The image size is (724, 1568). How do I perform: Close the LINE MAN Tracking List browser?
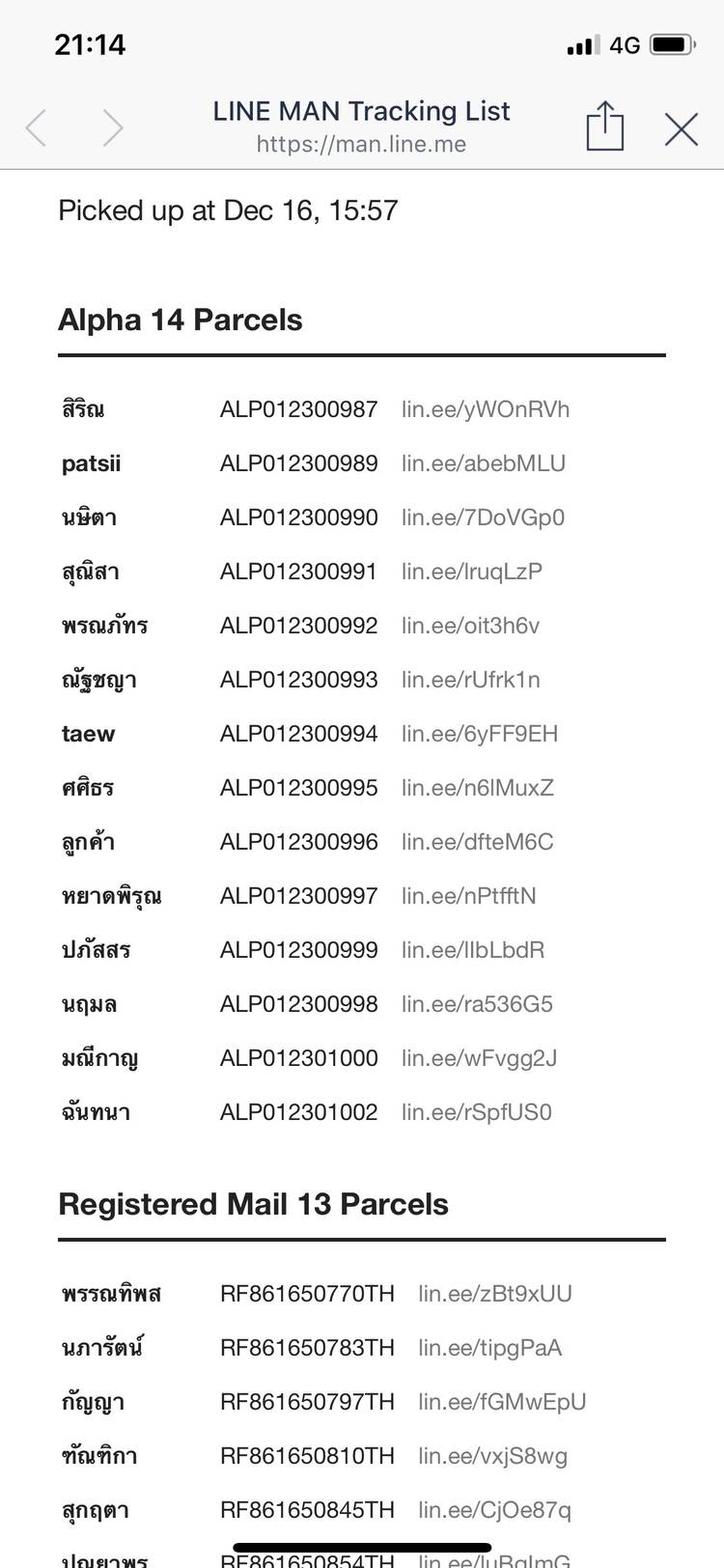click(x=681, y=128)
